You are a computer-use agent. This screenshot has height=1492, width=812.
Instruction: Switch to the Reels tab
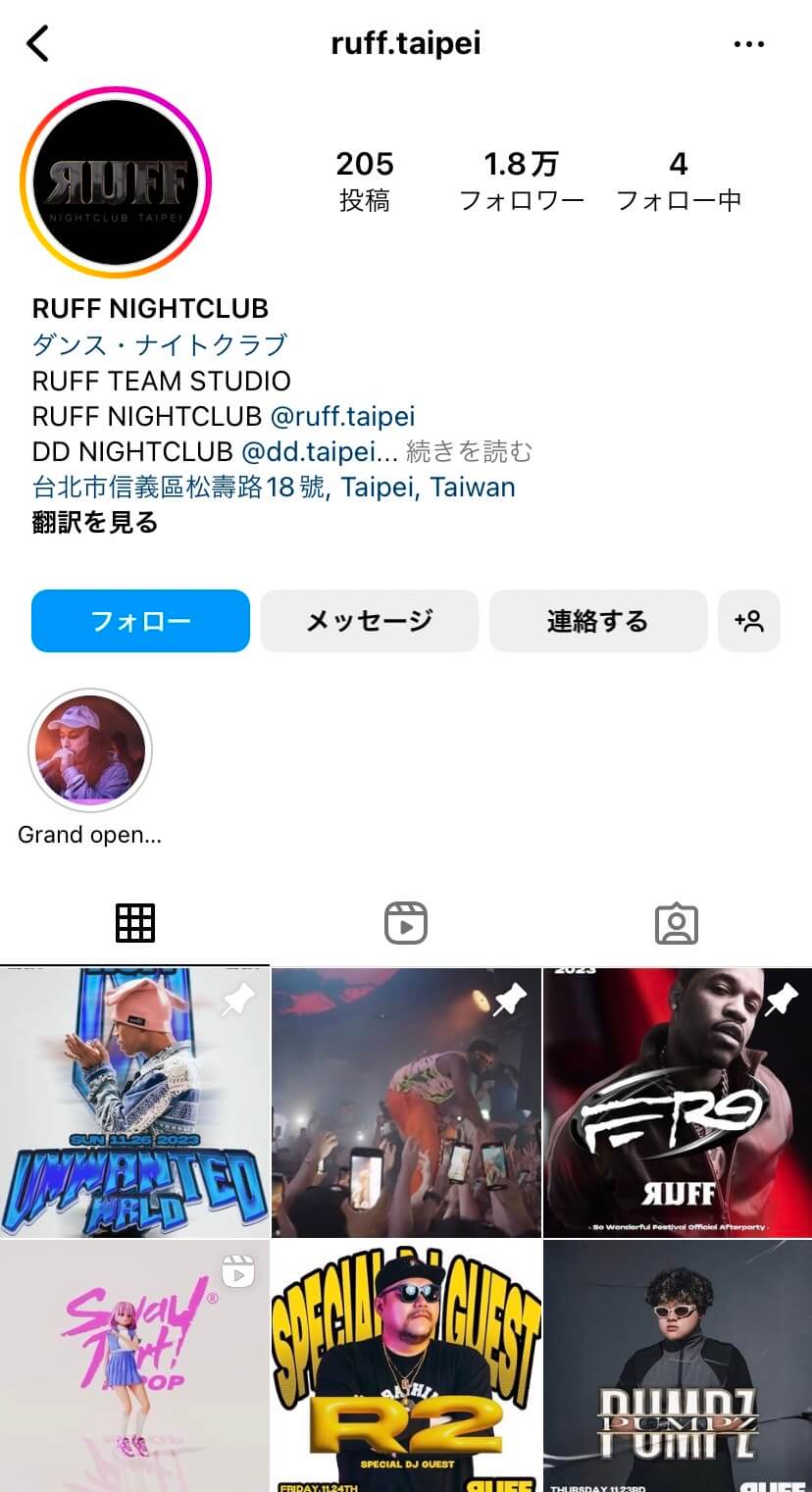point(405,923)
